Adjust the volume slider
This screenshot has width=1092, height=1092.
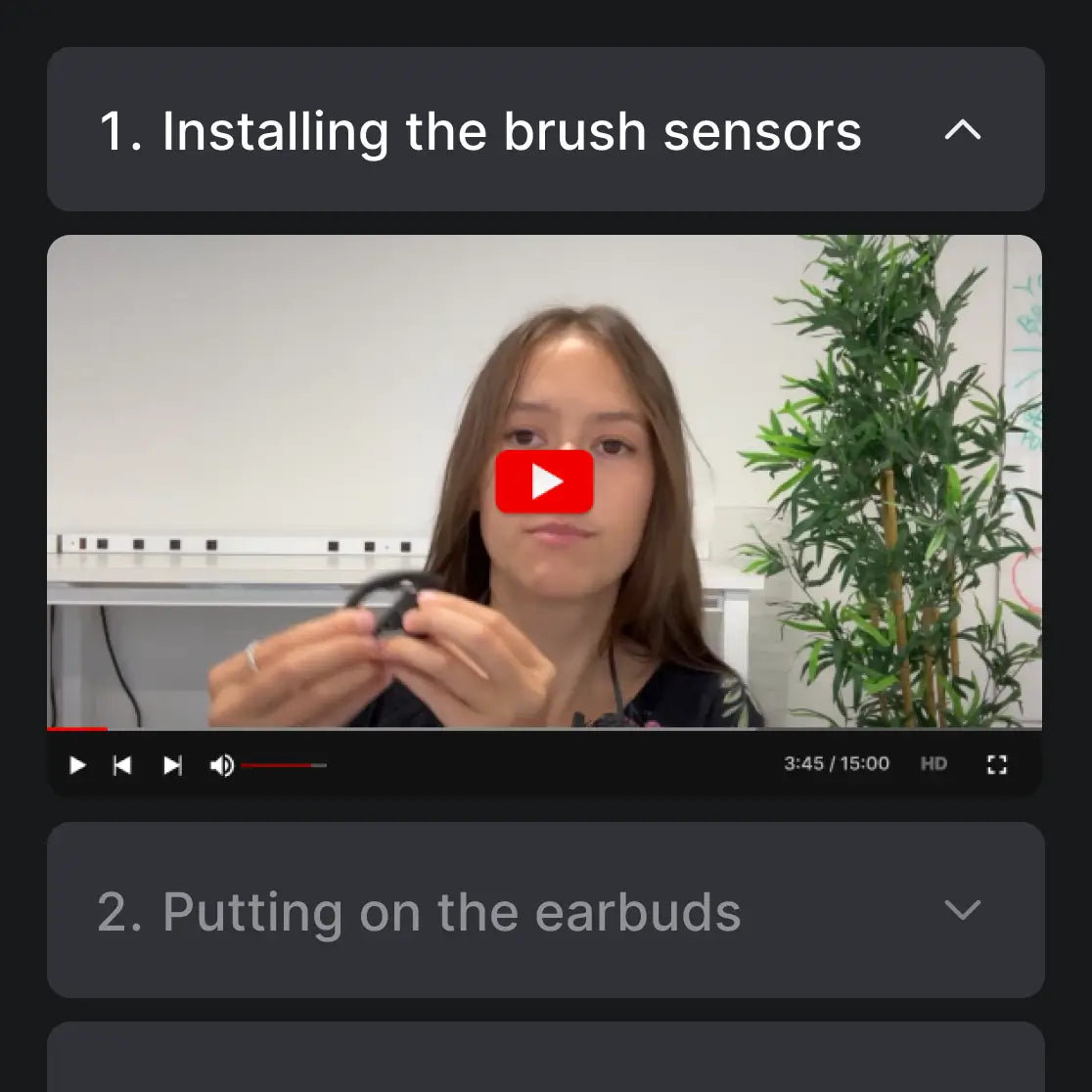pos(284,765)
